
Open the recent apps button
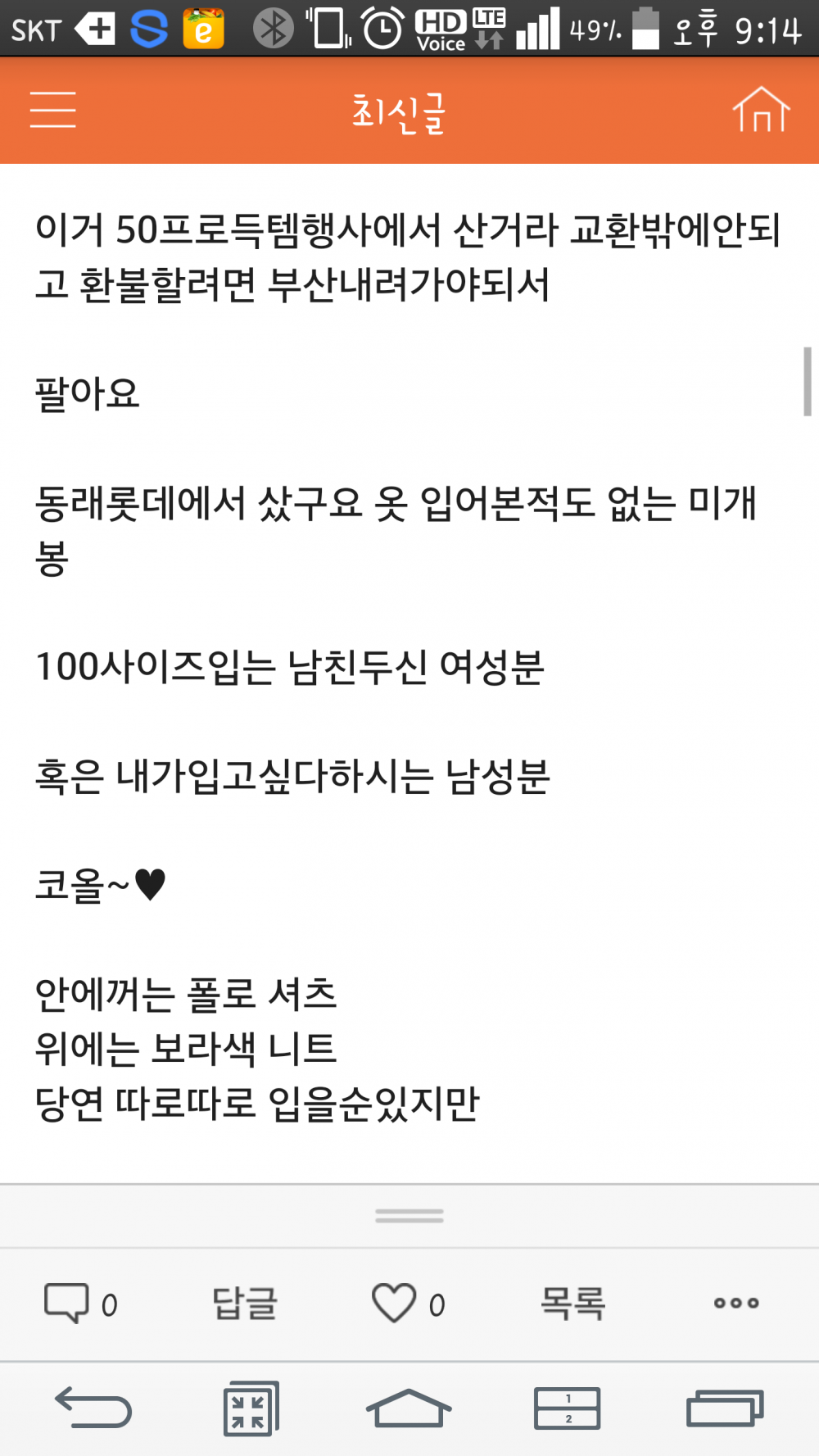click(x=725, y=1408)
